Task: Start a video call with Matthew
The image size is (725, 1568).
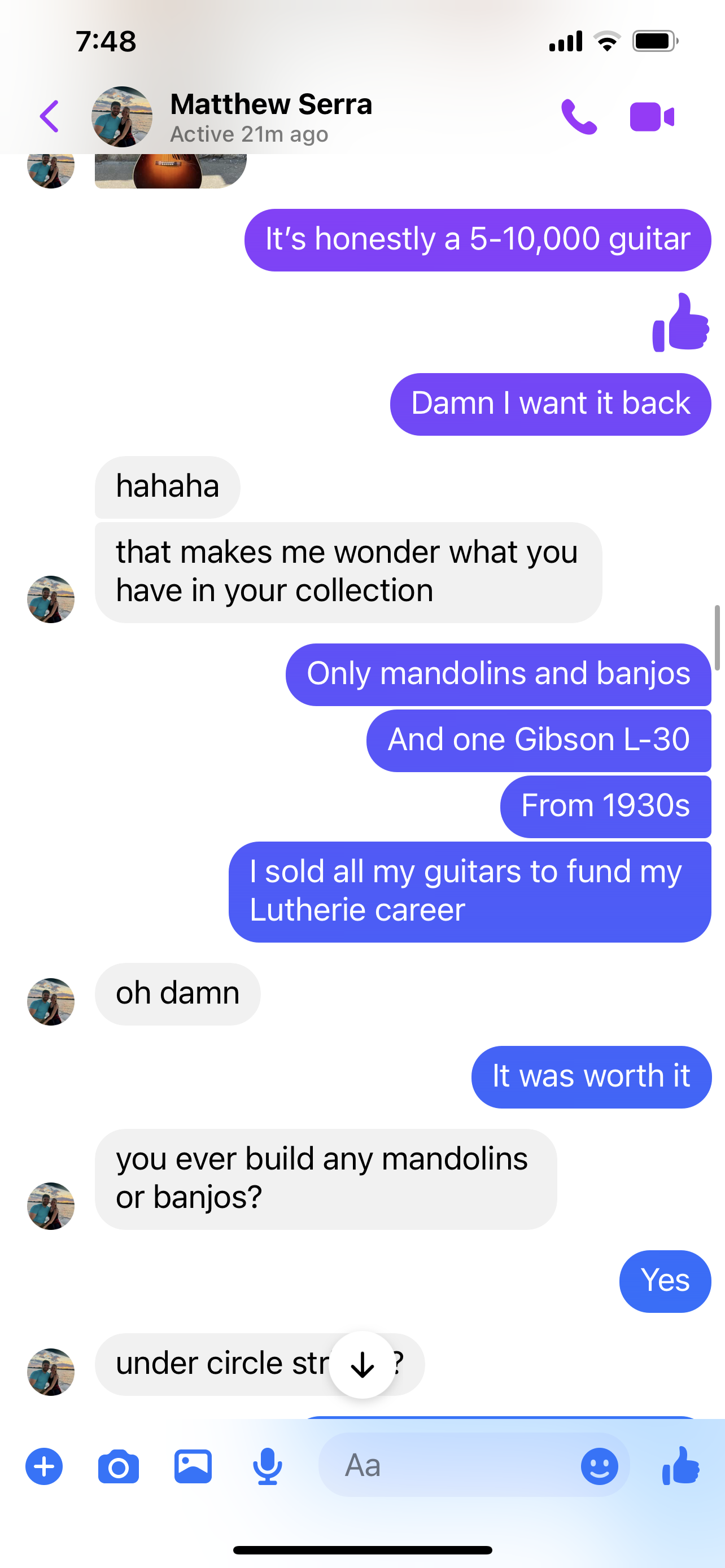Action: [652, 116]
